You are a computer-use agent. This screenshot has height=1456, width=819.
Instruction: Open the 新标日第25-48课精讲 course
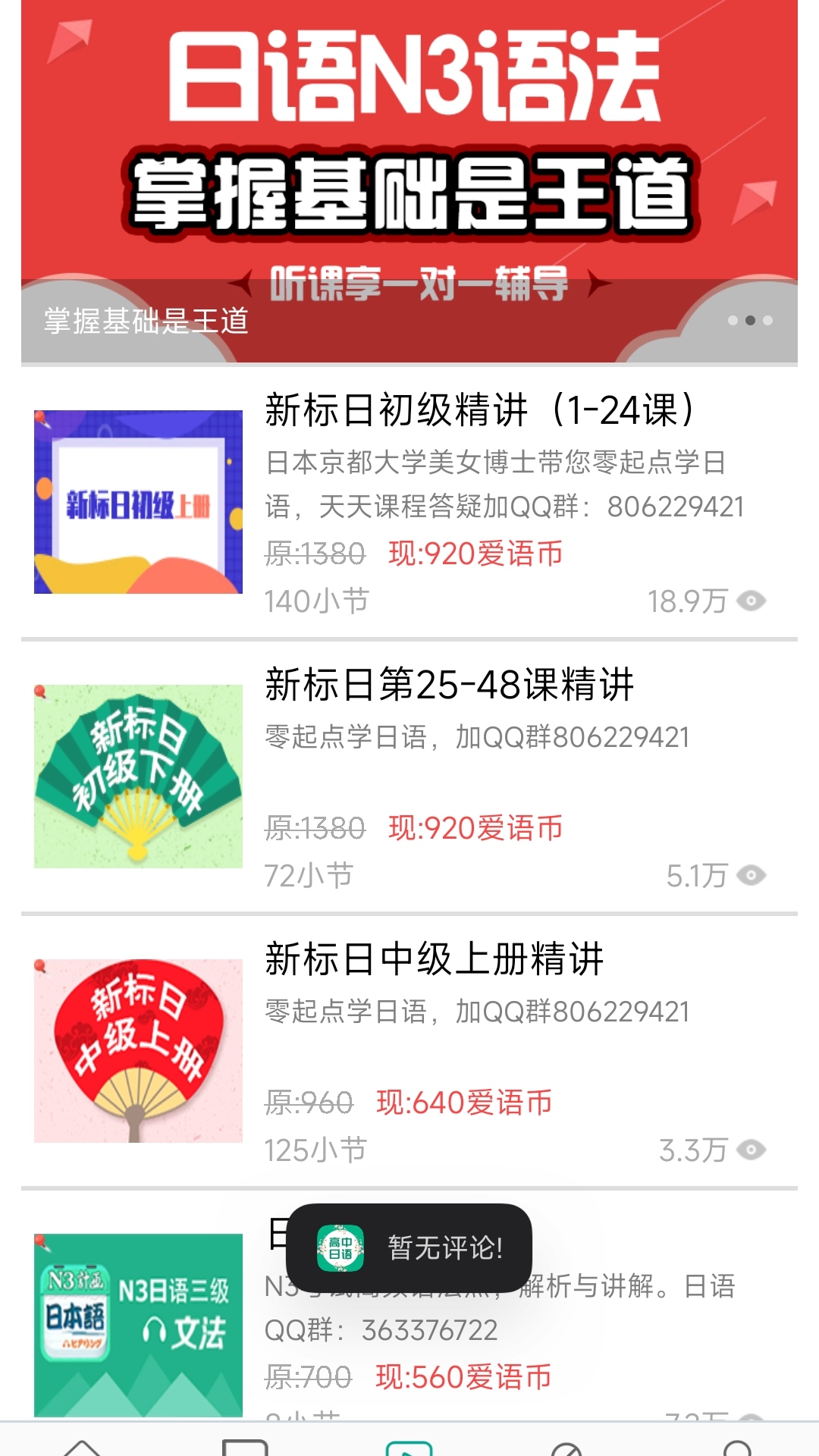[x=451, y=684]
